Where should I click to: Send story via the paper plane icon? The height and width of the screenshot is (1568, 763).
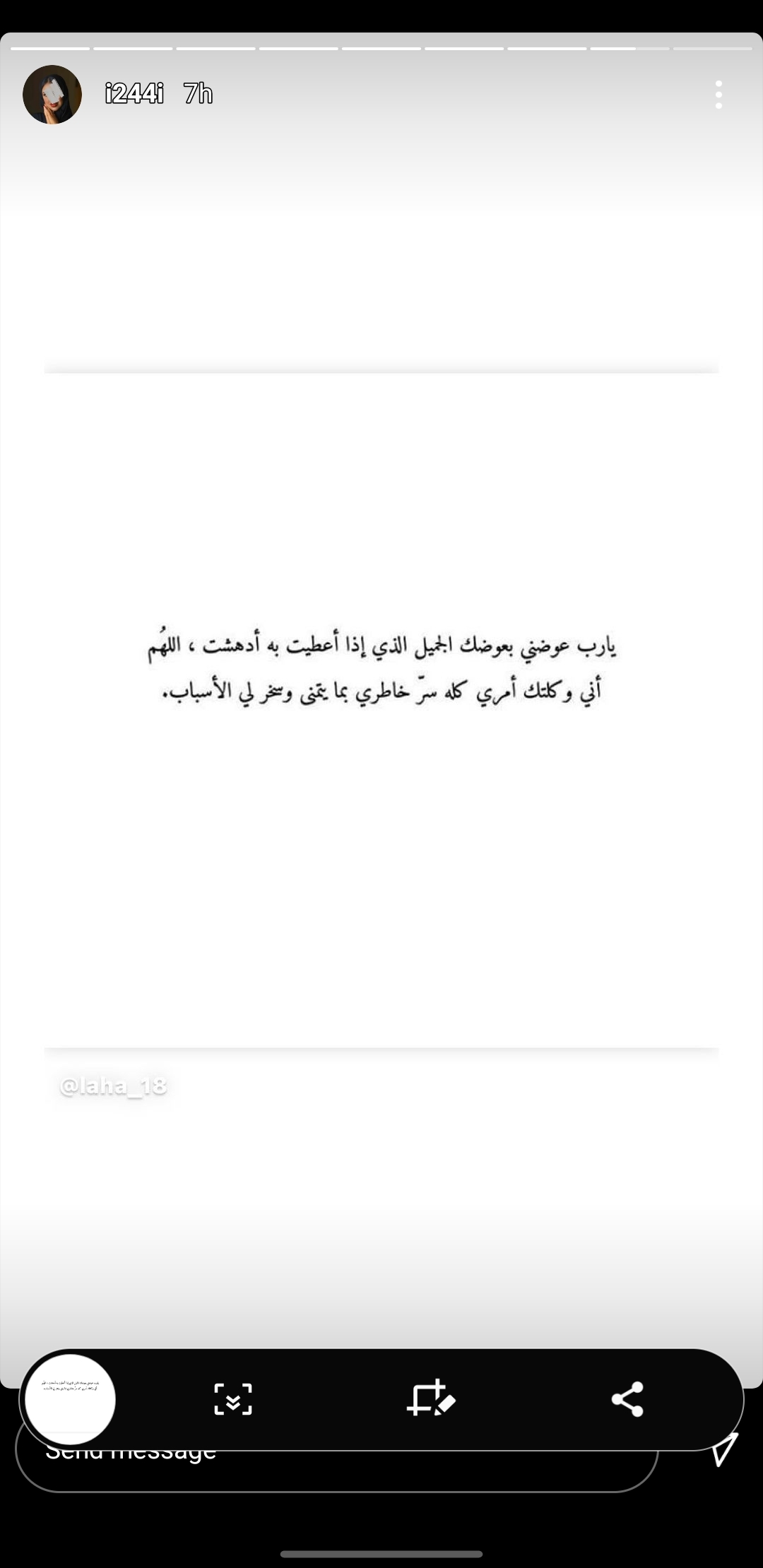point(724,1451)
